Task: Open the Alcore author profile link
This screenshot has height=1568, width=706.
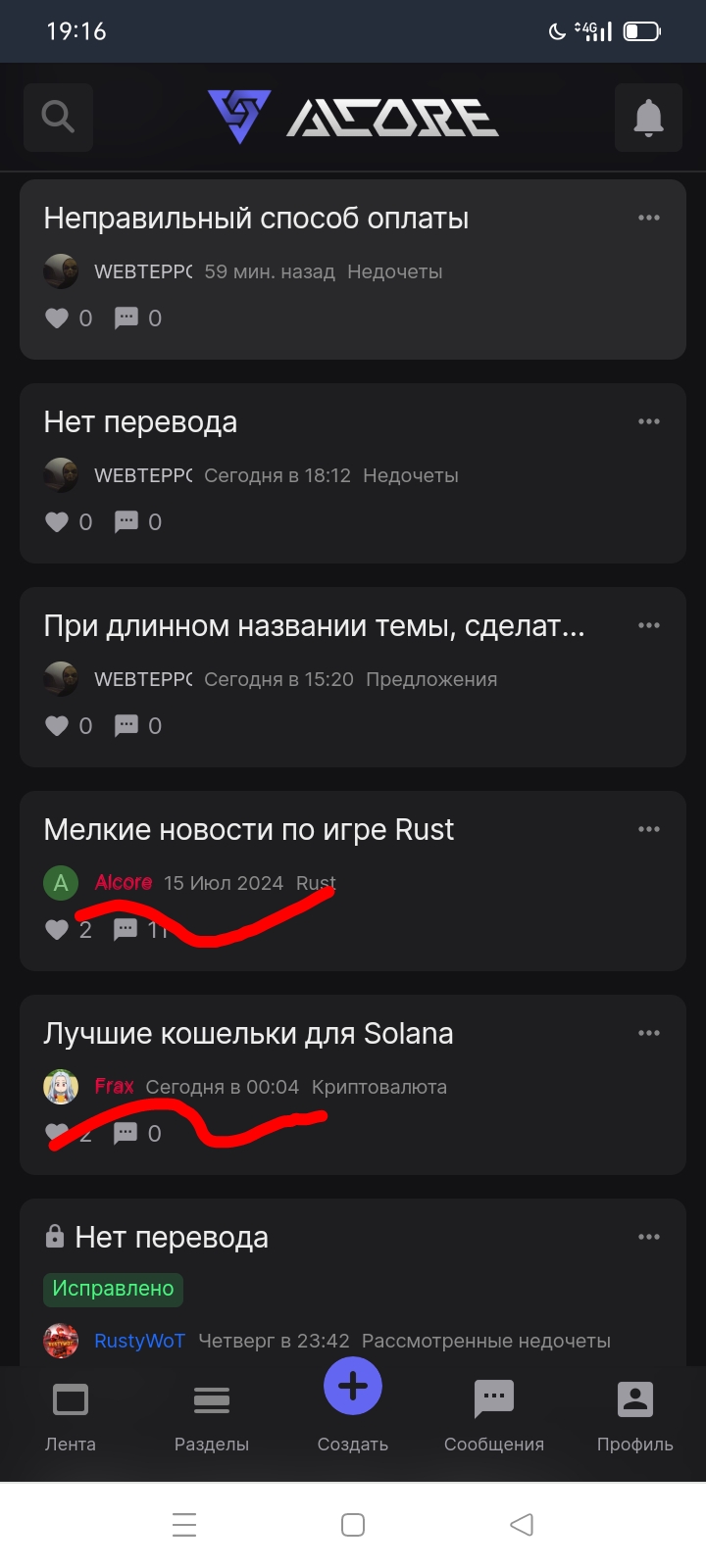Action: point(124,883)
